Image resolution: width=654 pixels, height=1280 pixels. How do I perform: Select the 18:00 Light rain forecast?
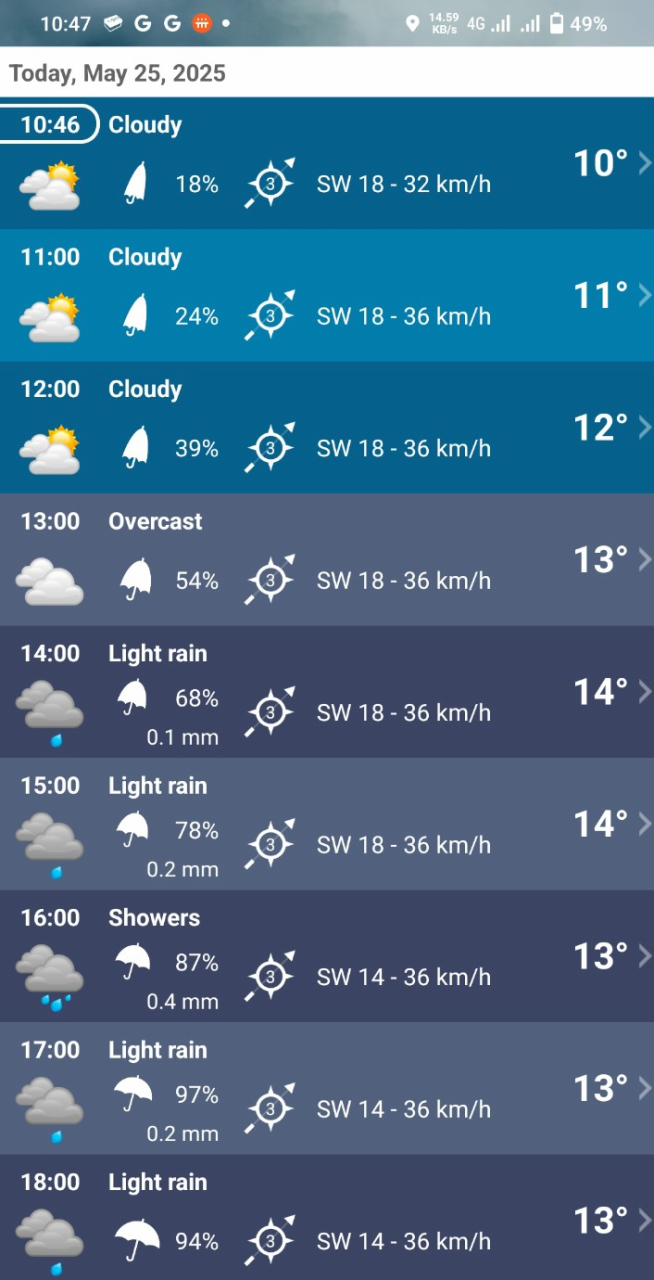(x=327, y=1218)
